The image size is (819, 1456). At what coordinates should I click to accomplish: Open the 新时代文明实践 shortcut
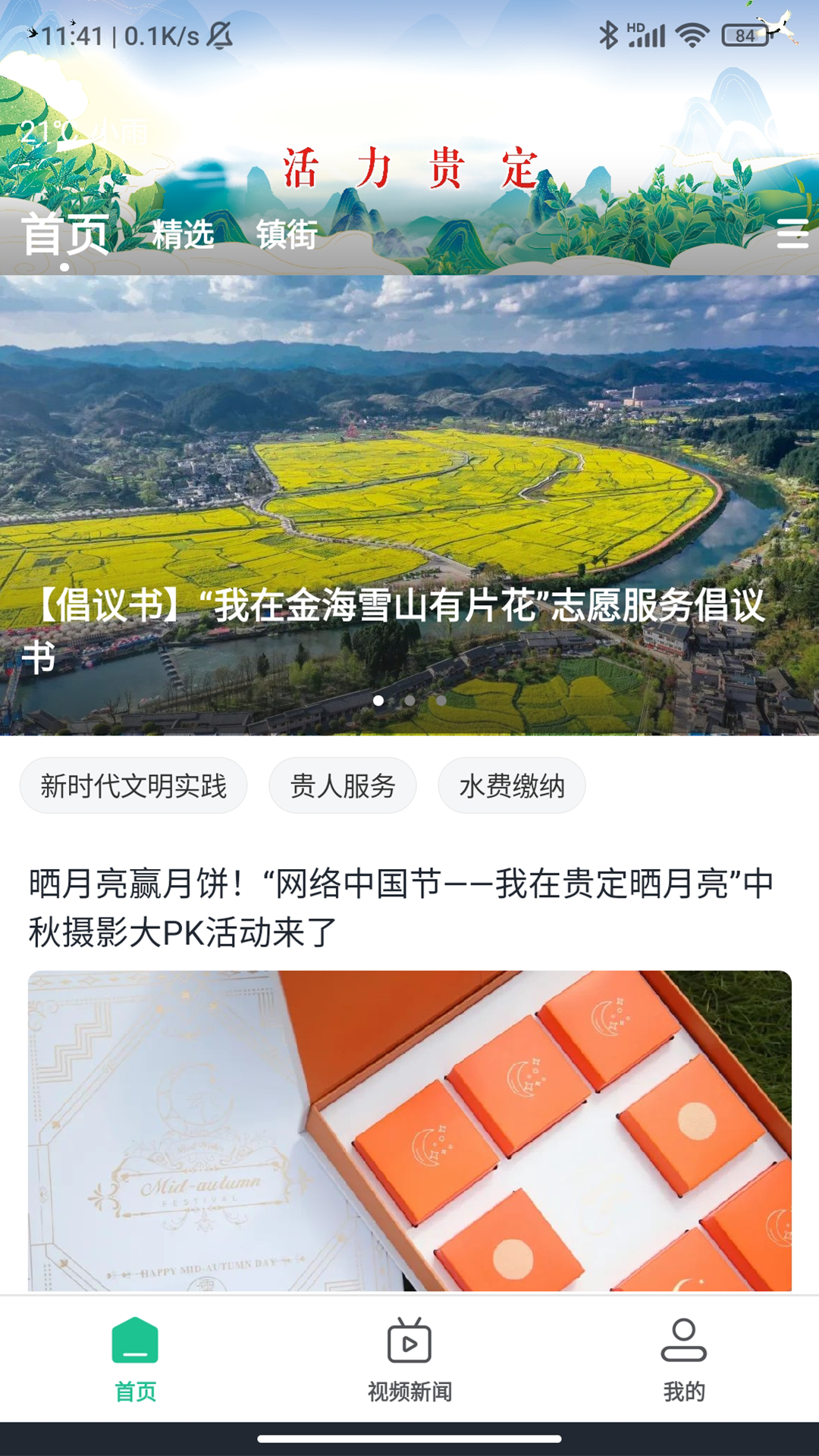click(x=133, y=786)
